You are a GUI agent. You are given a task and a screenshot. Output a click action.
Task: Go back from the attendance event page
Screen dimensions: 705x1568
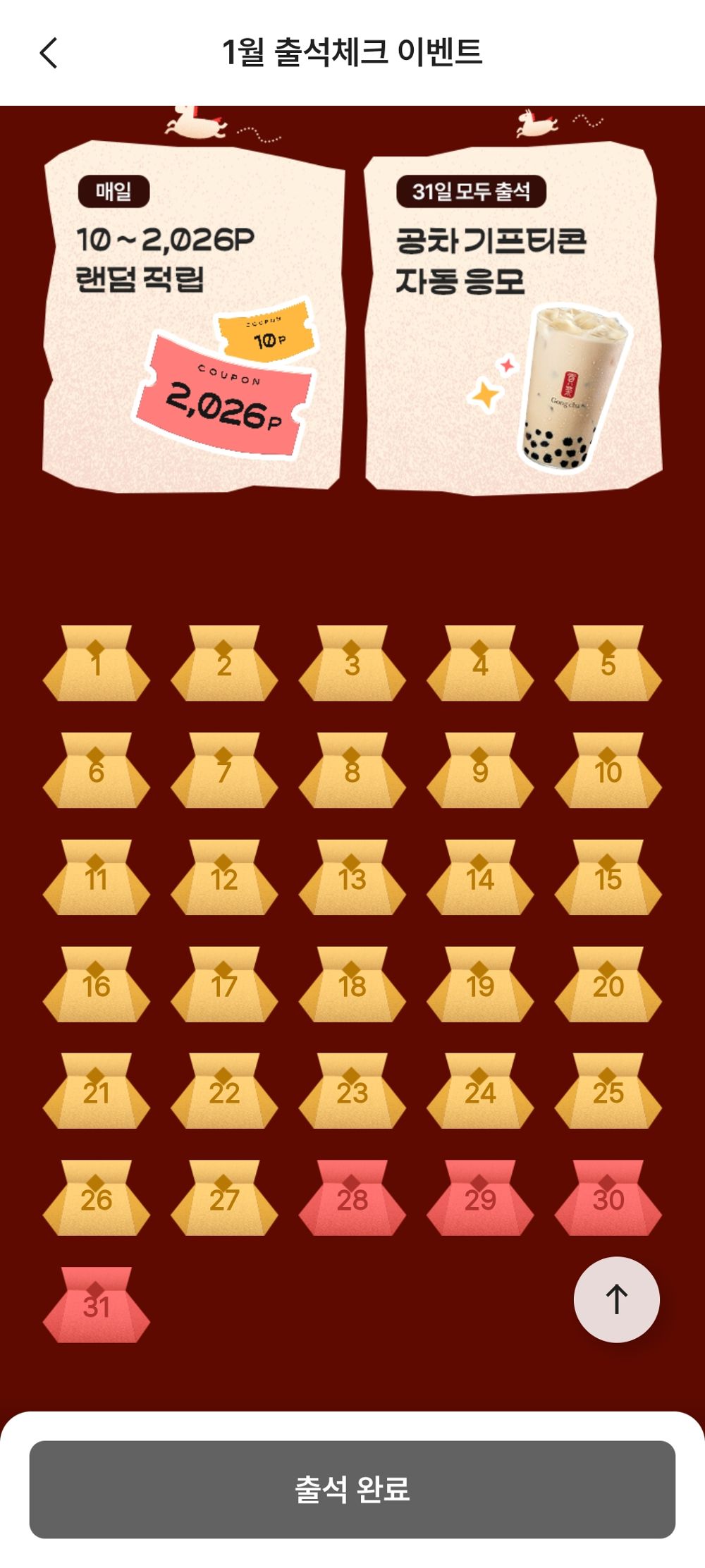(48, 53)
